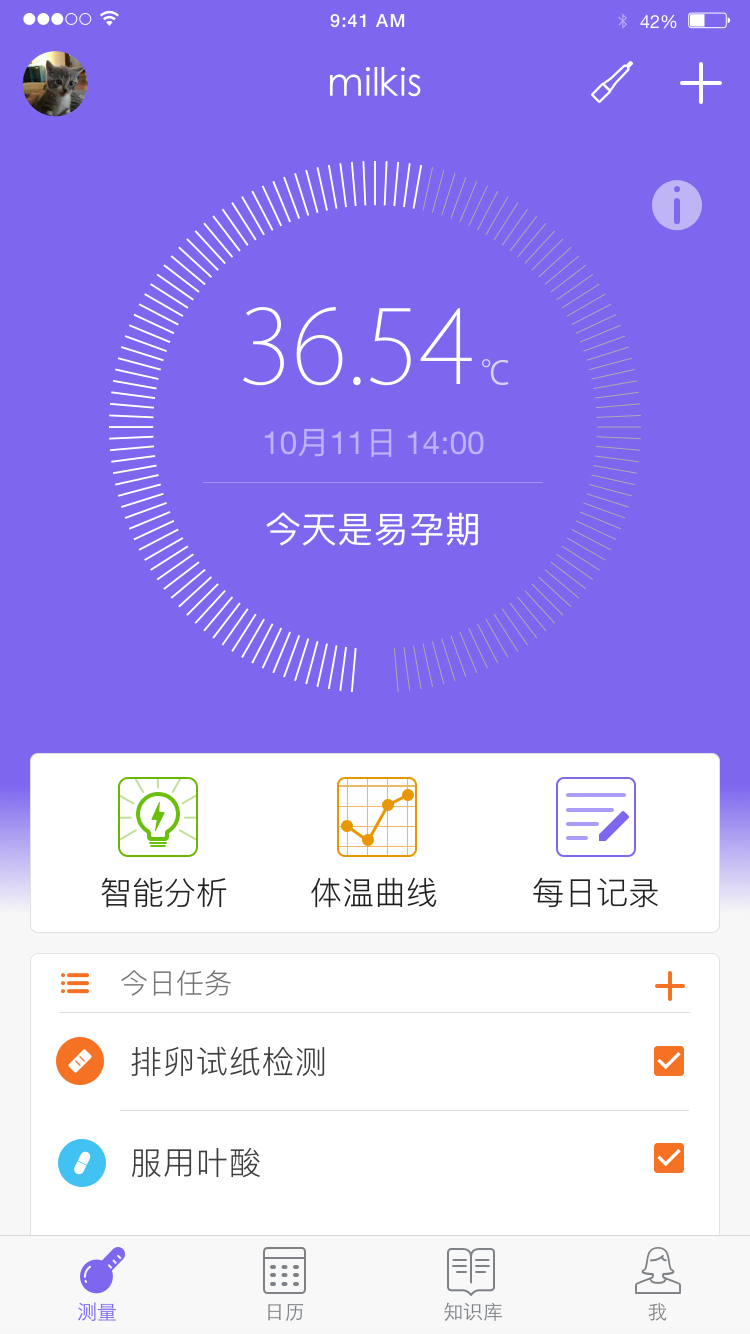Open the info icon beside the temperature dial

pyautogui.click(x=677, y=205)
